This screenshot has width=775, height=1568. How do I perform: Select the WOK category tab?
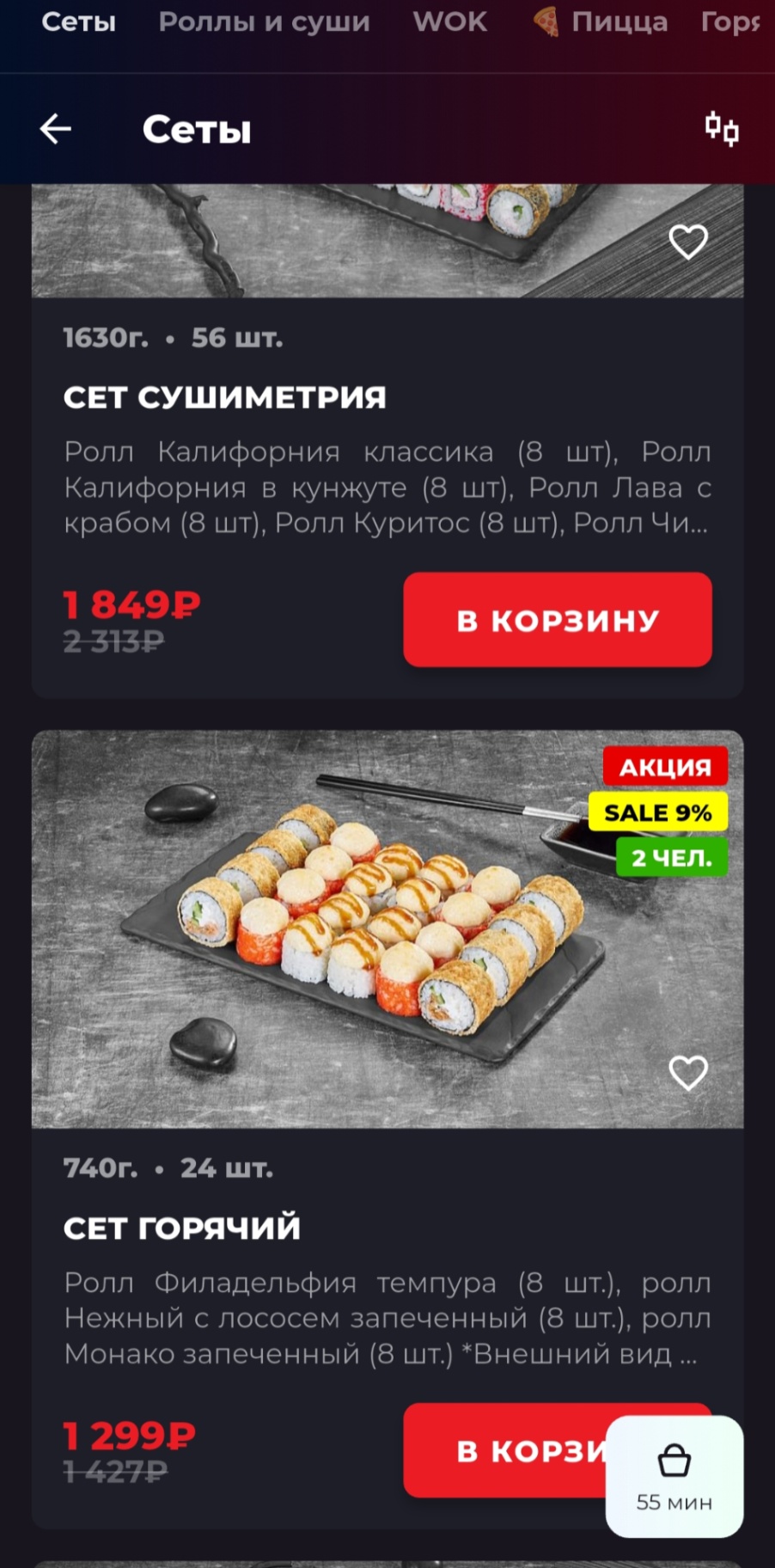click(x=449, y=22)
